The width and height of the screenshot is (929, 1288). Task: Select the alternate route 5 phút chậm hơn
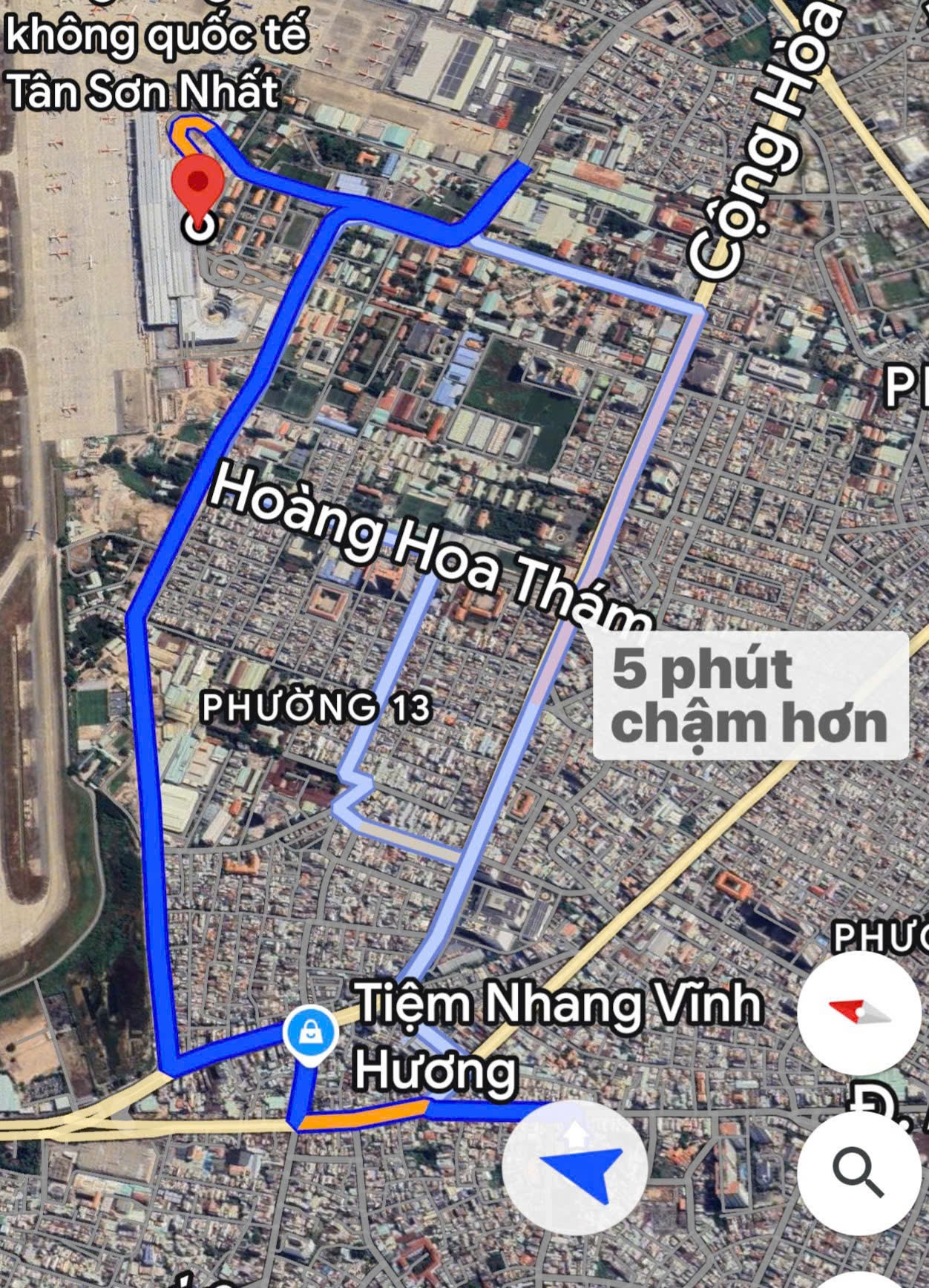click(749, 696)
